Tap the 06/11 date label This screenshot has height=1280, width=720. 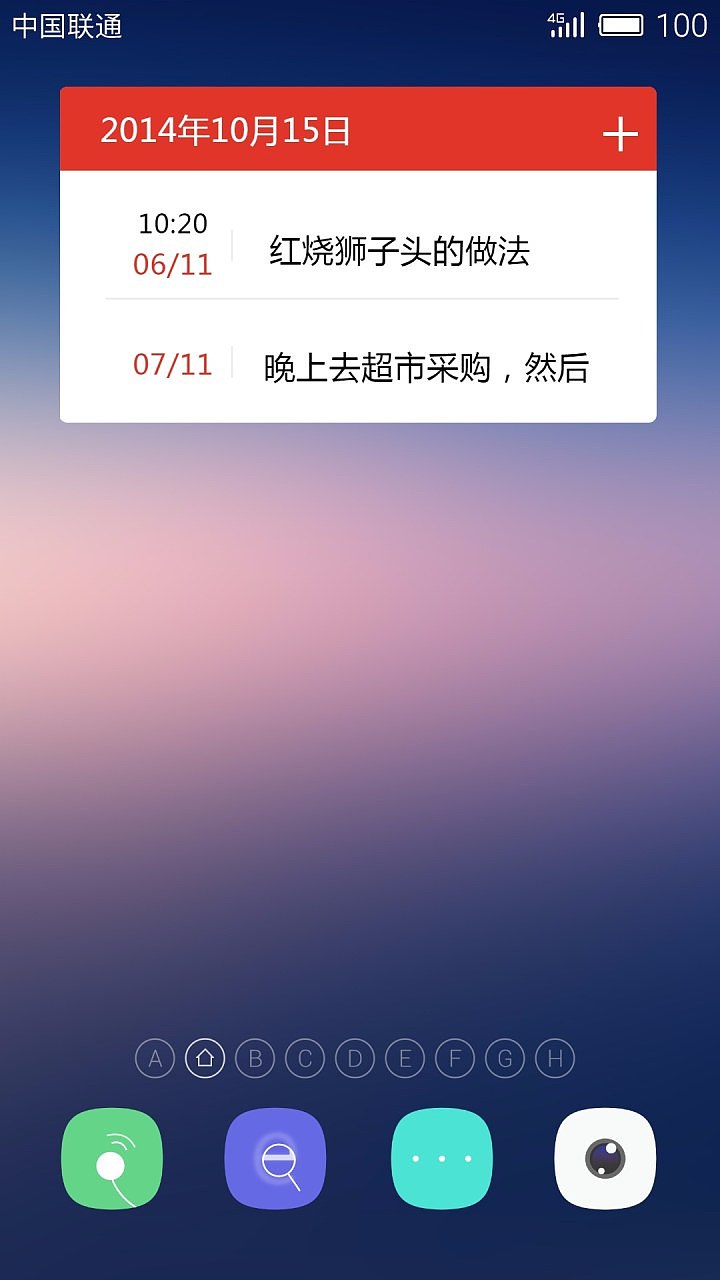click(x=172, y=264)
